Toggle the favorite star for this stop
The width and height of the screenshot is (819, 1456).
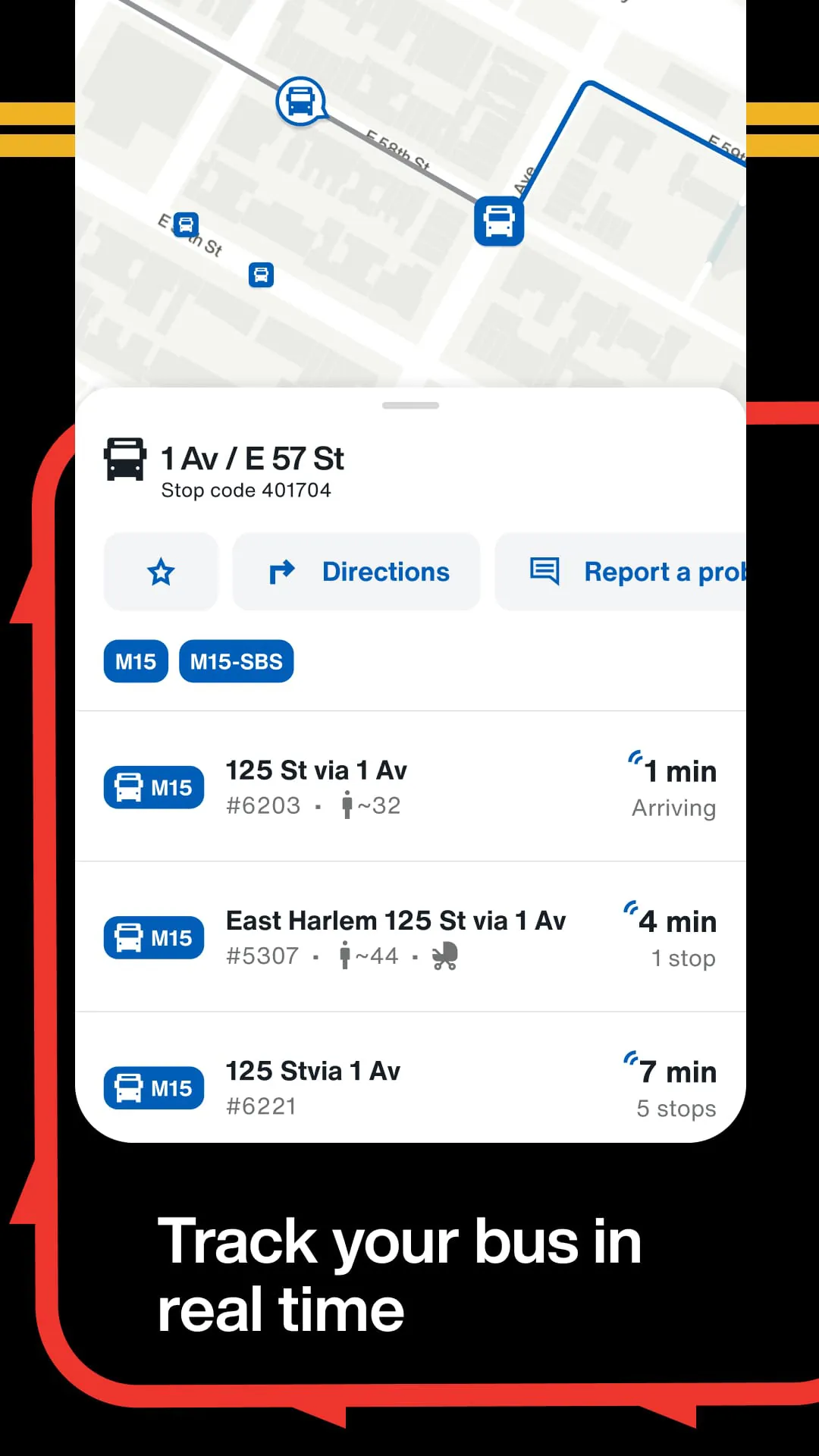160,572
